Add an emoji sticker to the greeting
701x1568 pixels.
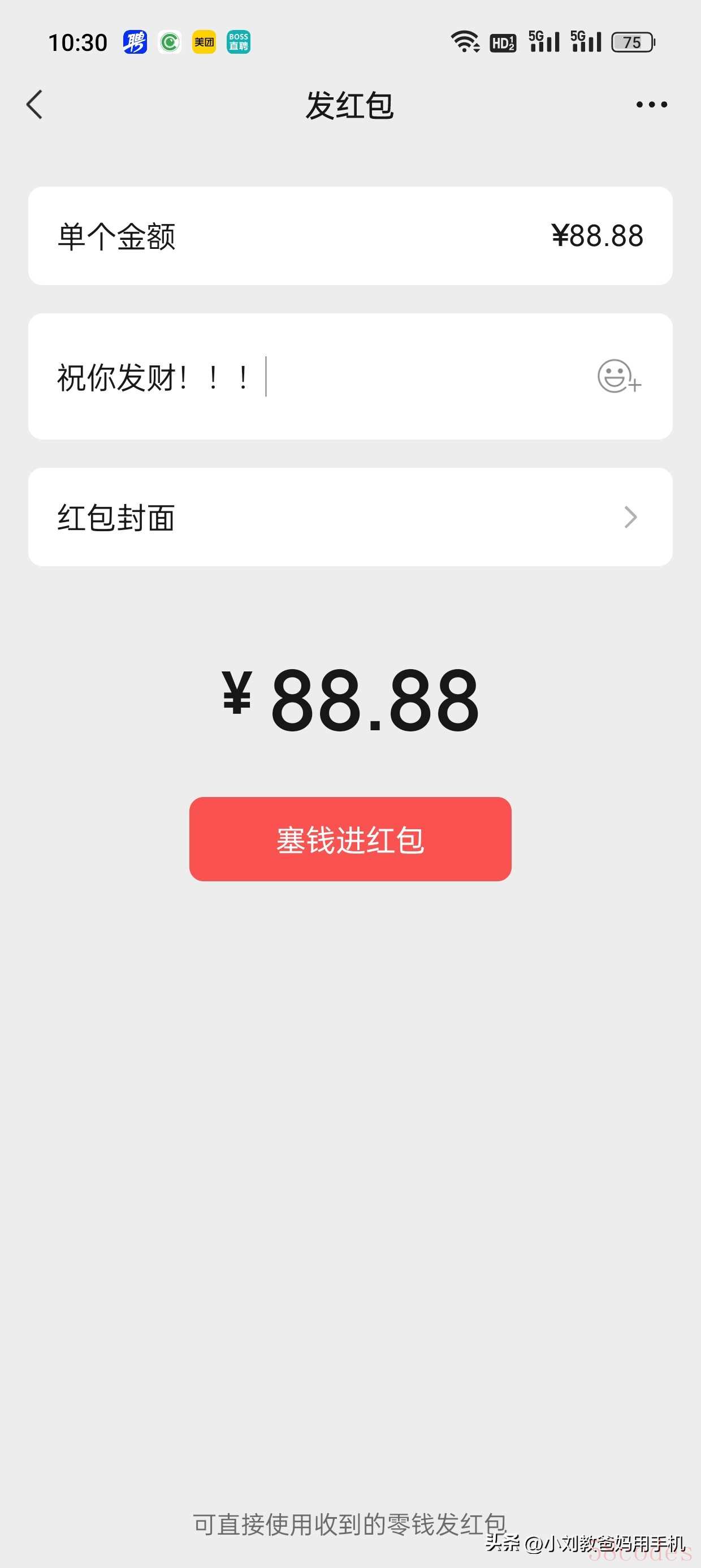pyautogui.click(x=618, y=377)
